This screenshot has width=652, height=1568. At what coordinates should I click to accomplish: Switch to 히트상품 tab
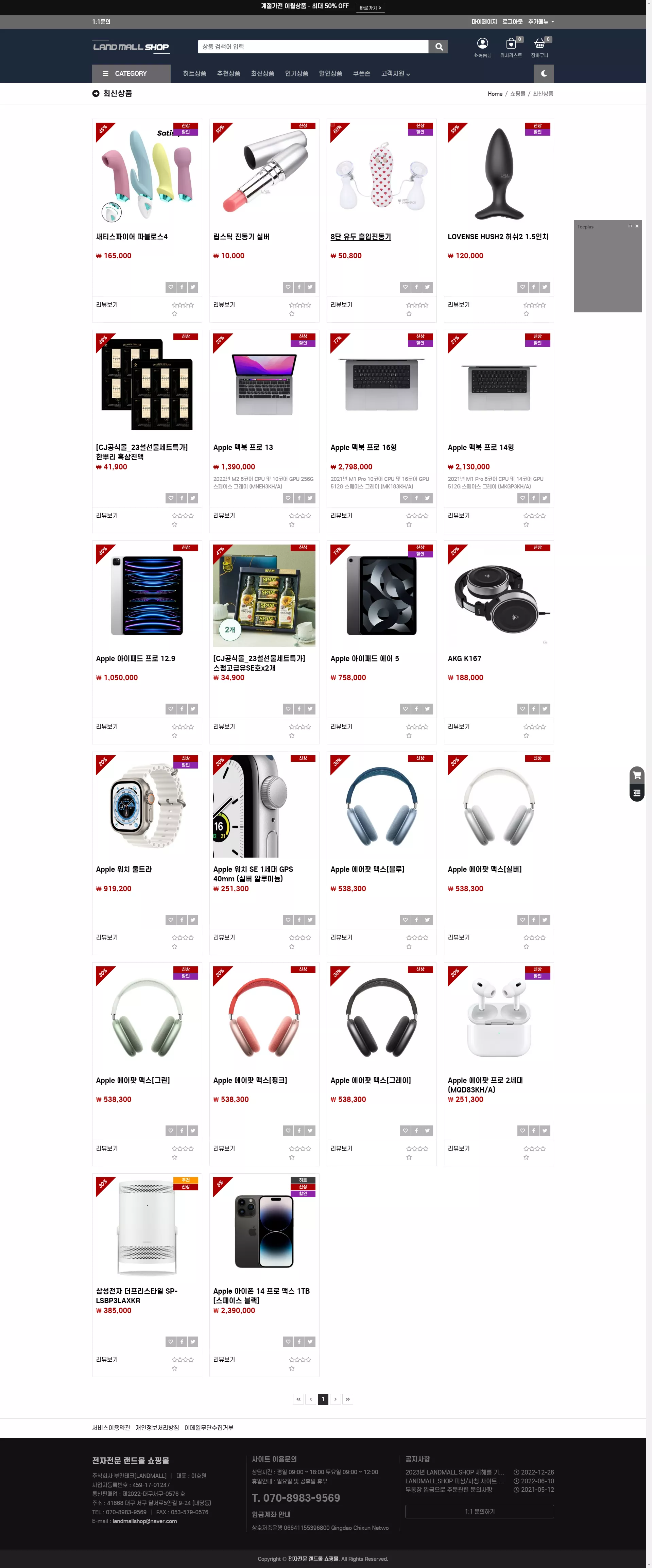(194, 74)
